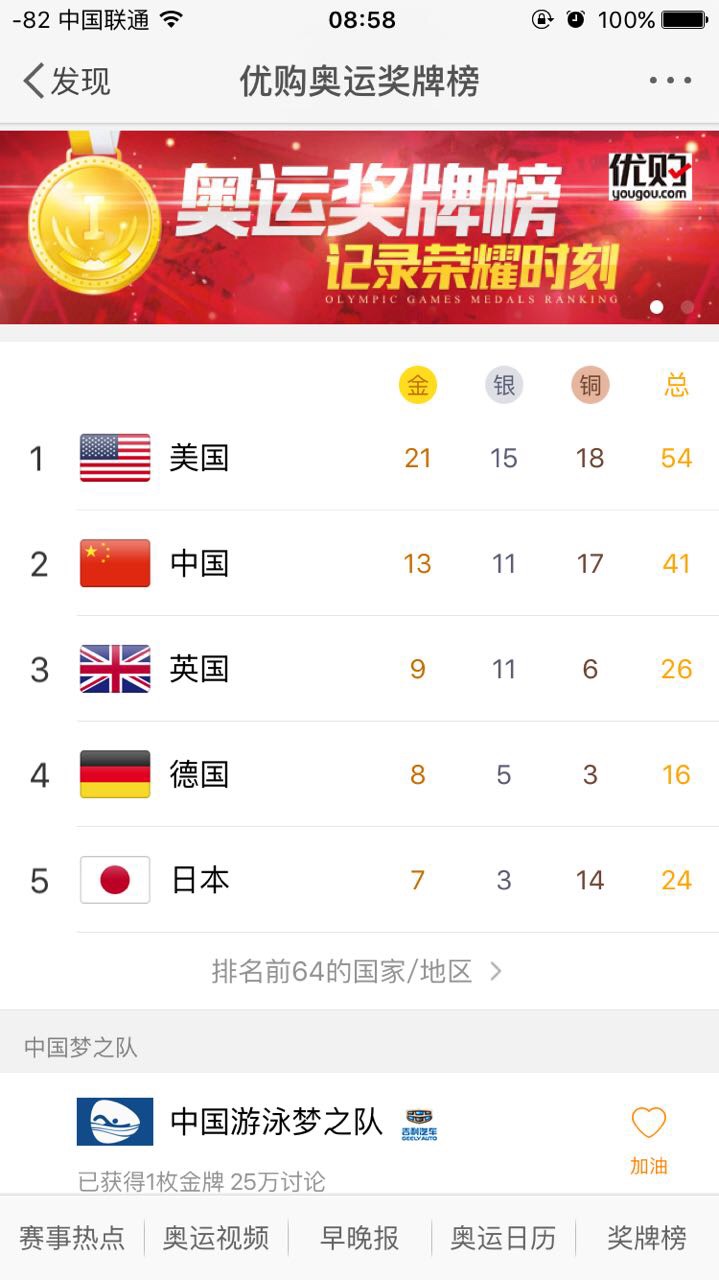The height and width of the screenshot is (1280, 719).
Task: Open 日本 medal row
Action: click(360, 880)
